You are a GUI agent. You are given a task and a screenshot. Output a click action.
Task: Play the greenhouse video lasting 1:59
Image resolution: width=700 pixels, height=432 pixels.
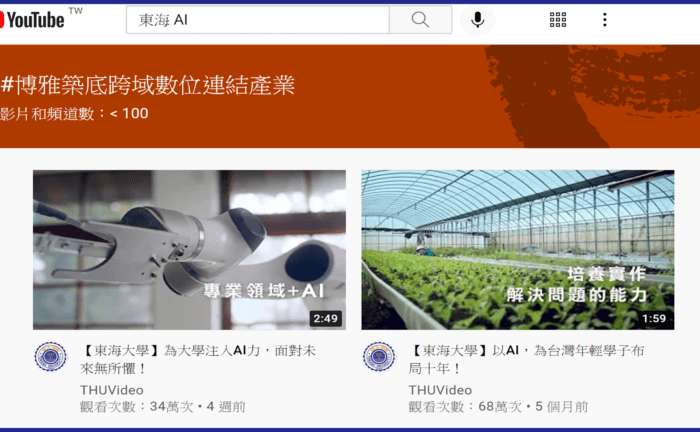(x=517, y=249)
